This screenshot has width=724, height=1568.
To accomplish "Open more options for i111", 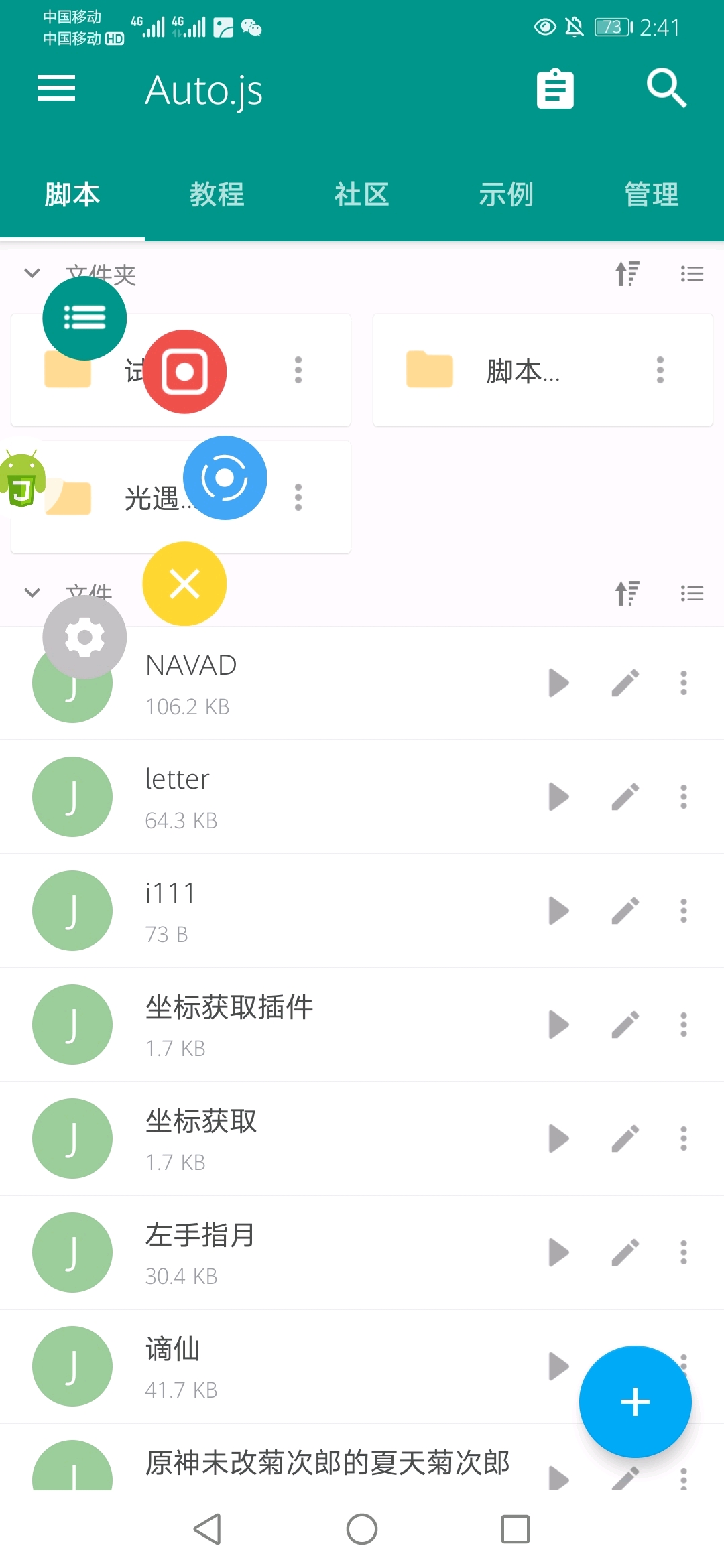I will point(683,911).
